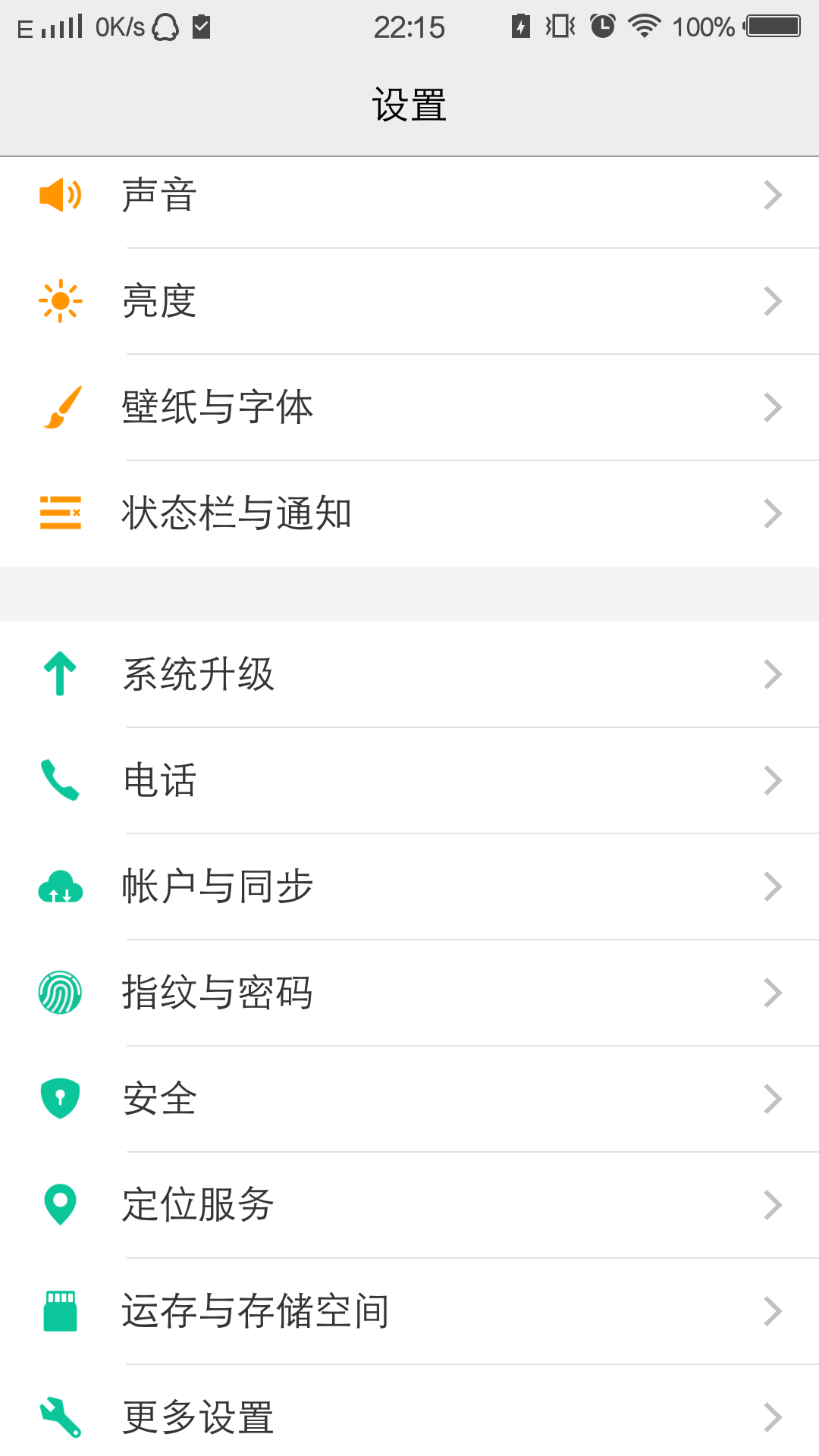Viewport: 819px width, 1456px height.
Task: Tap the security shield icon
Action: click(59, 1098)
